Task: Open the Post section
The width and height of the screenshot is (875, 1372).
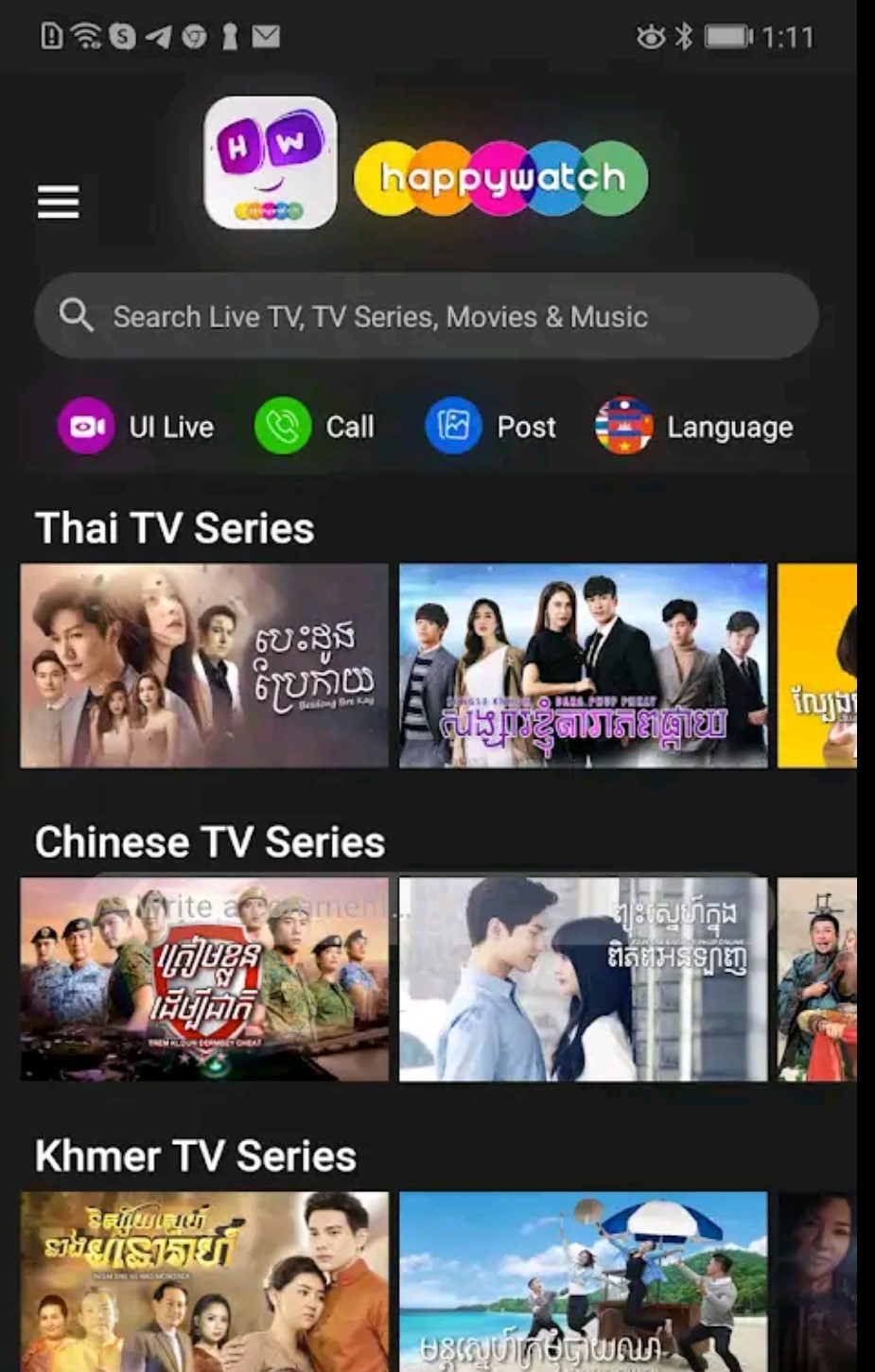Action: click(x=491, y=427)
